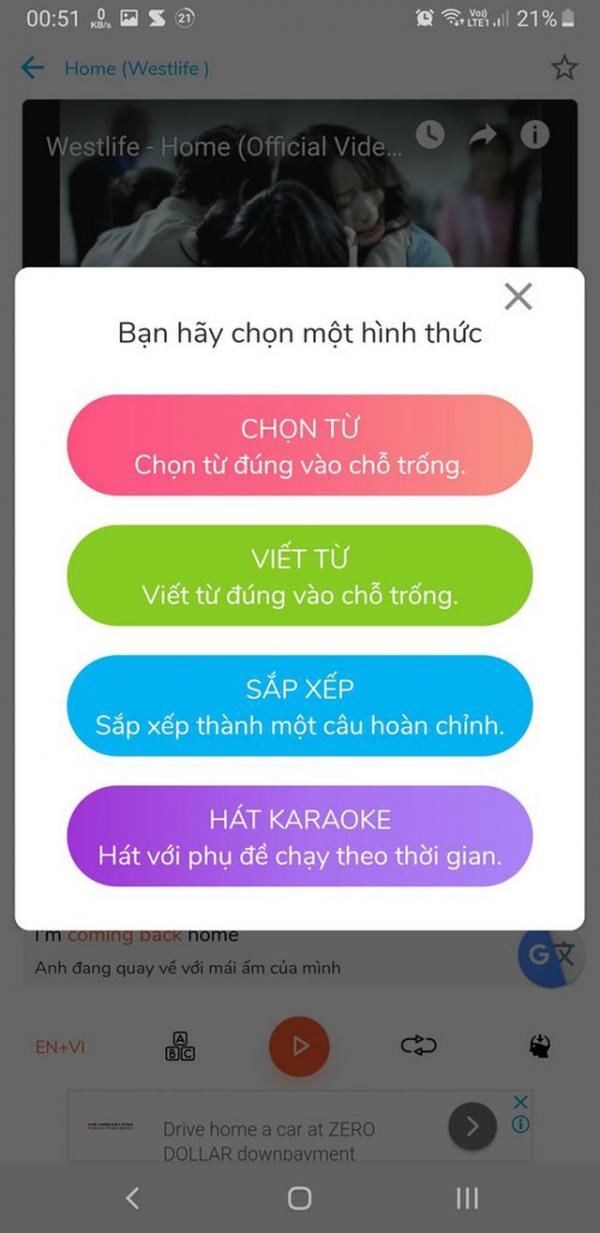Mark song as favorite with star

point(564,68)
